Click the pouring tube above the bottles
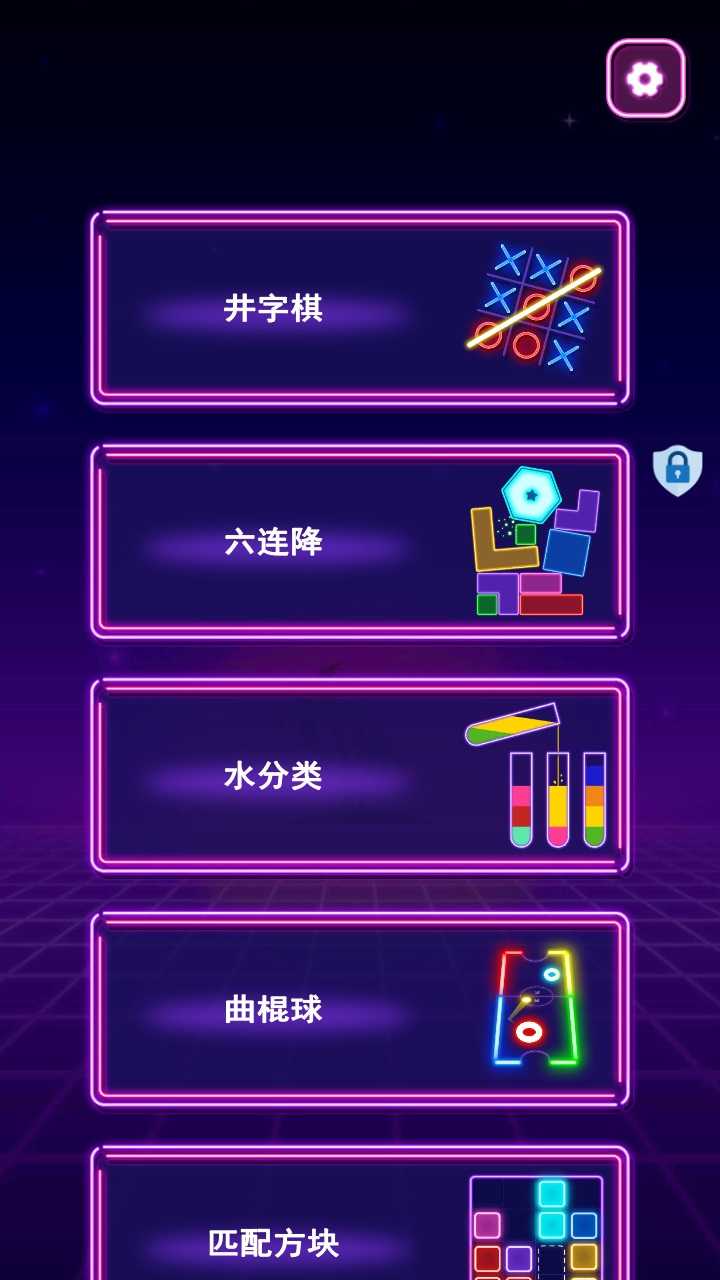 pyautogui.click(x=510, y=725)
